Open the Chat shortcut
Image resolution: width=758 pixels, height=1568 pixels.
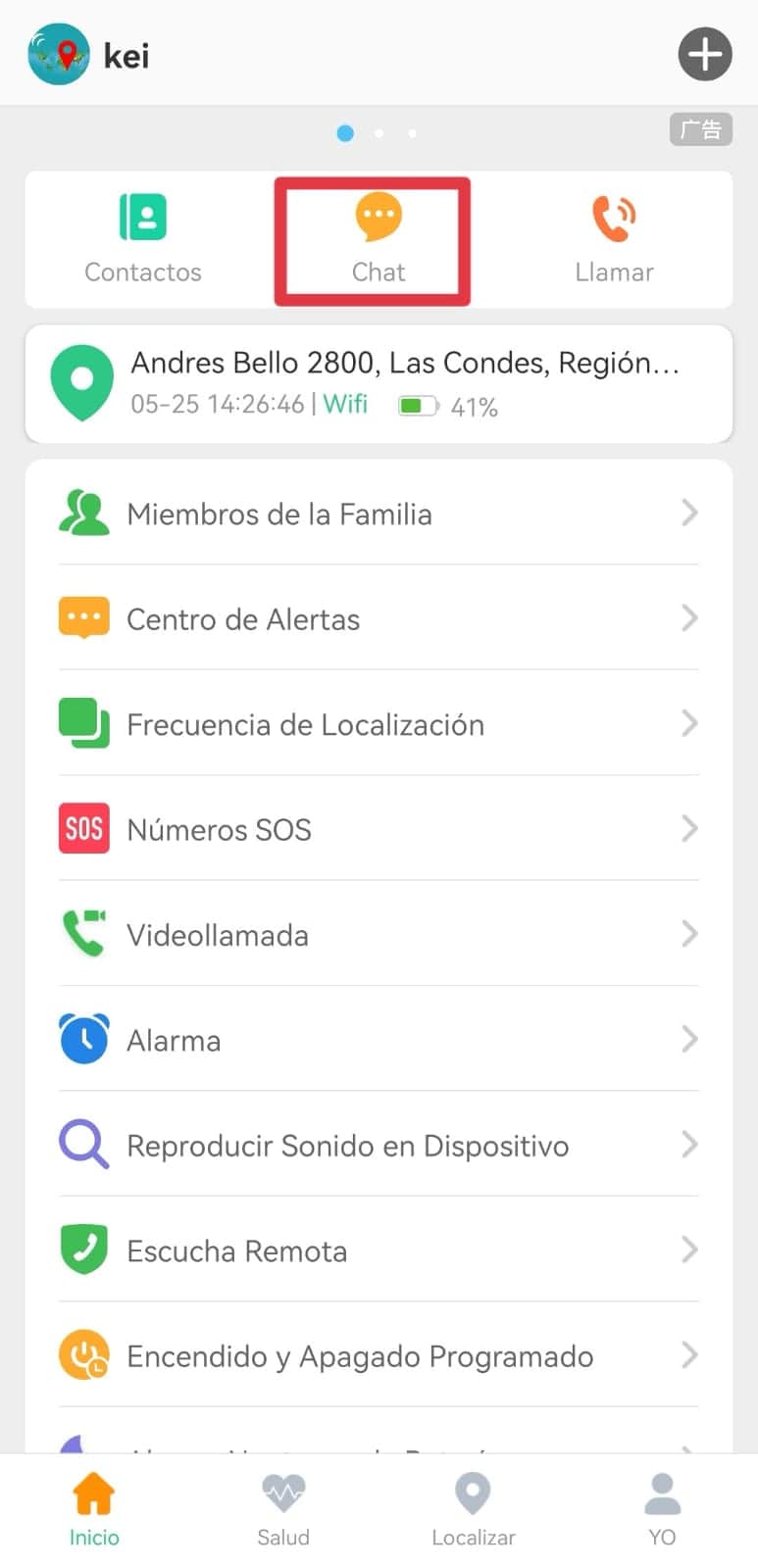click(x=379, y=239)
